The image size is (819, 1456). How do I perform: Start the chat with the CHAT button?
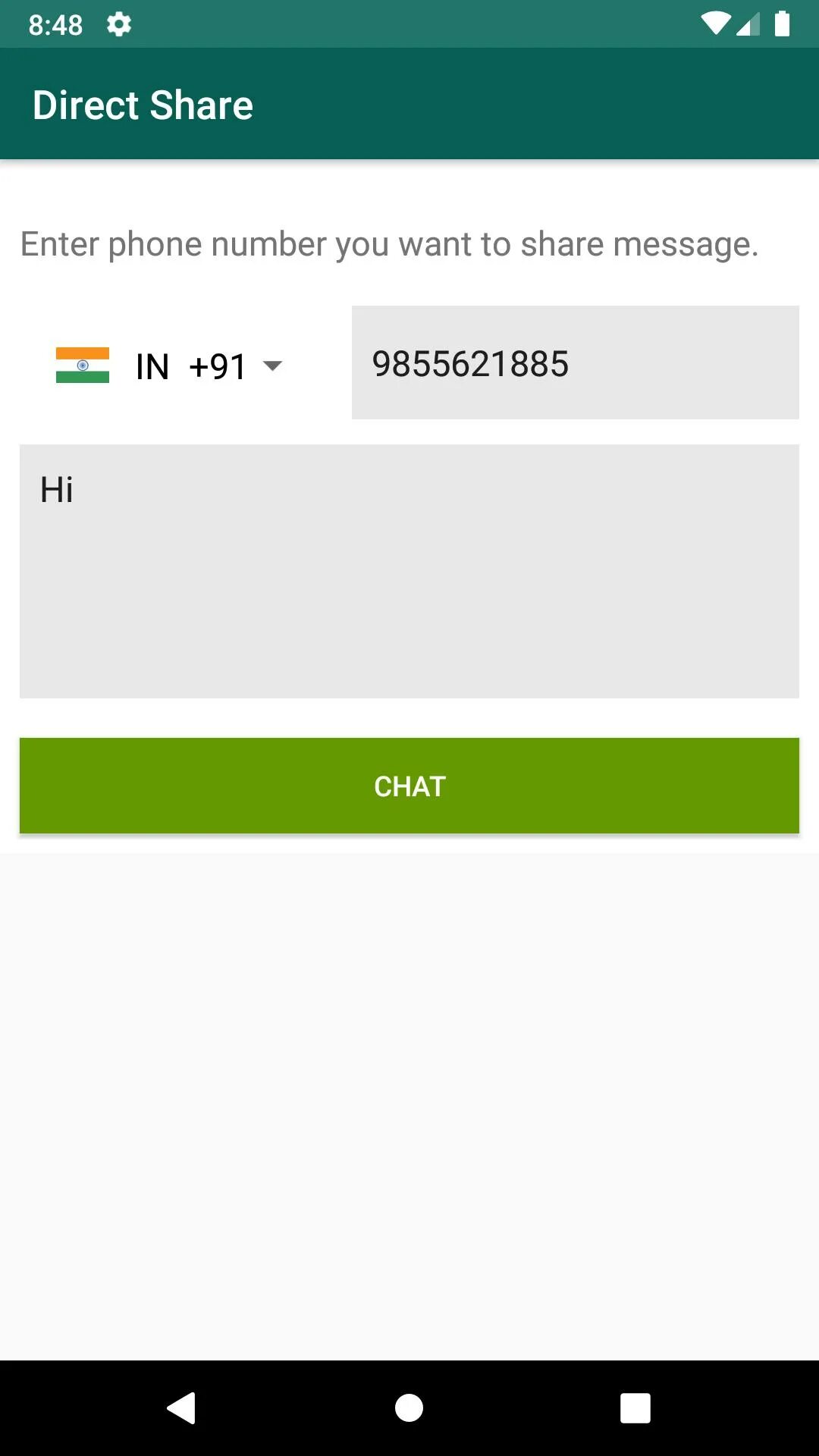pos(409,786)
